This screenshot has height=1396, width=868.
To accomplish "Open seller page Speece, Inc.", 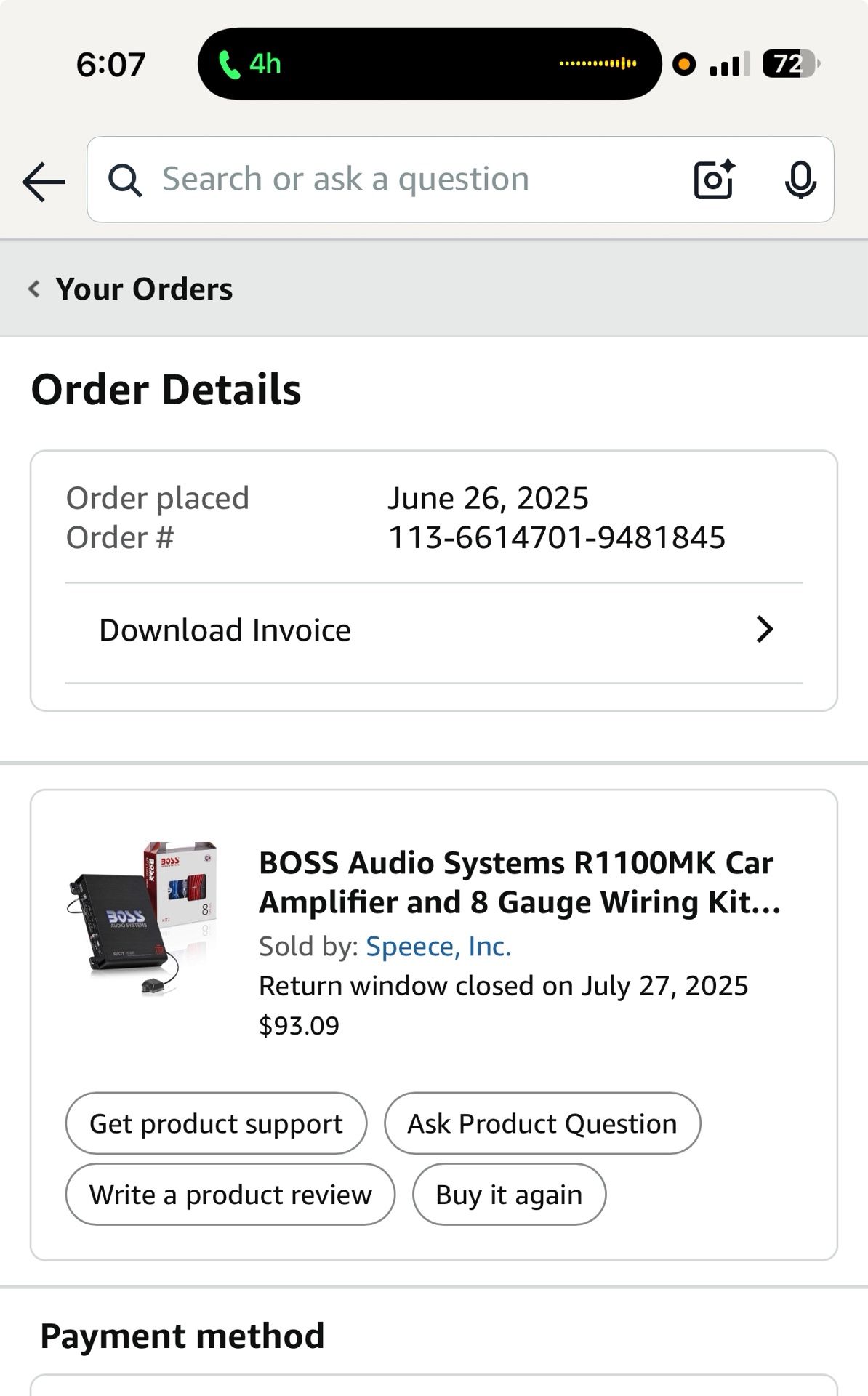I will tap(438, 946).
